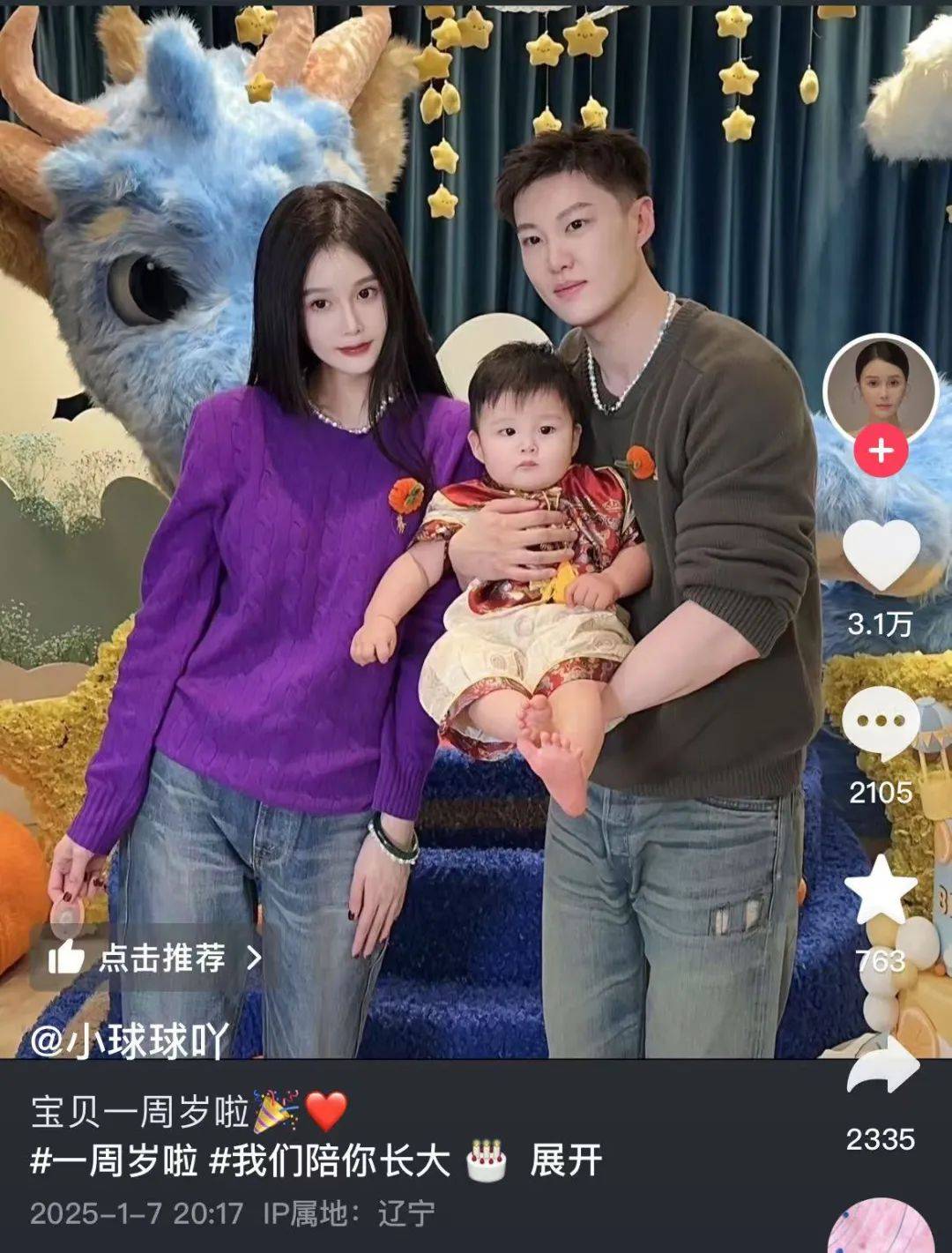The width and height of the screenshot is (952, 1253).
Task: Like this video with the heart
Action: (x=881, y=555)
